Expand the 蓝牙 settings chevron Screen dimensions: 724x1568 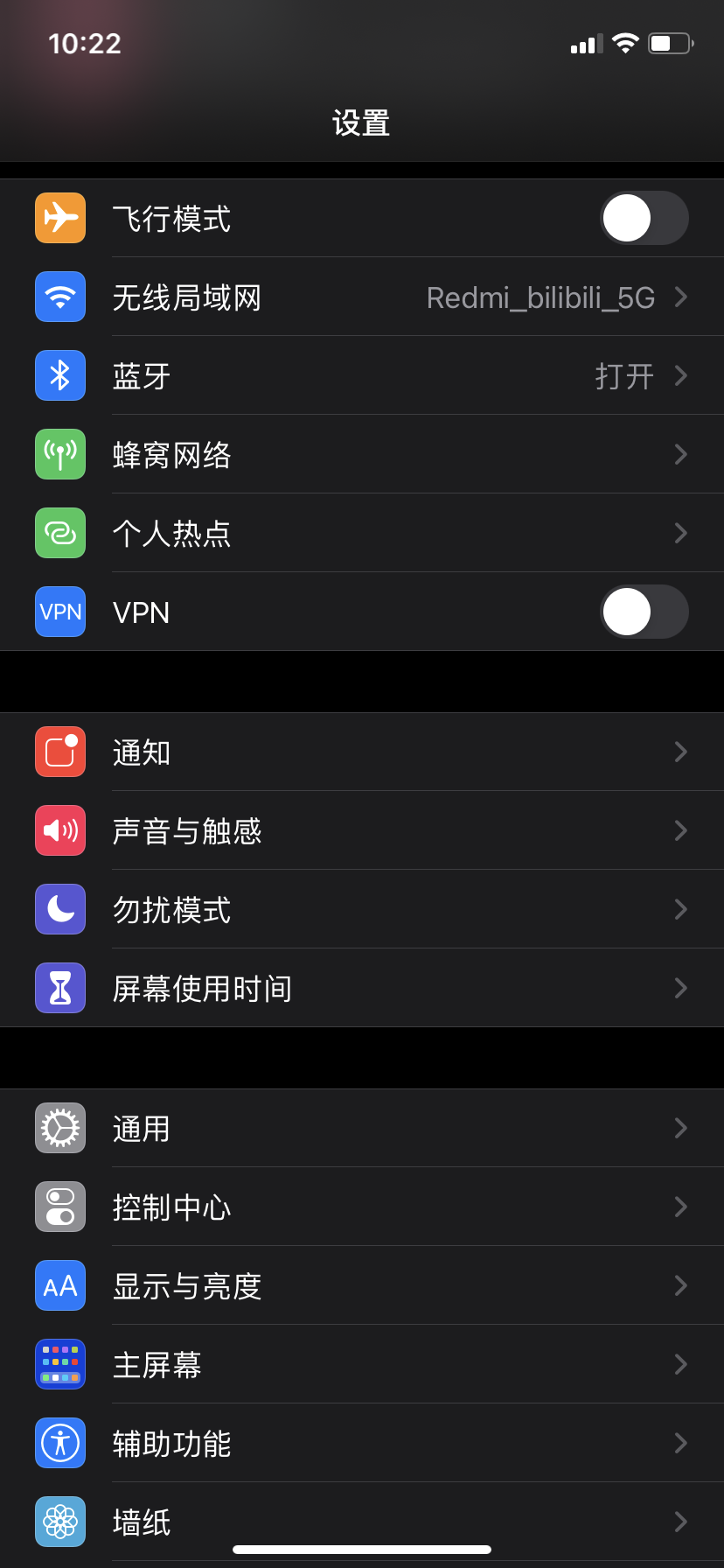click(680, 375)
